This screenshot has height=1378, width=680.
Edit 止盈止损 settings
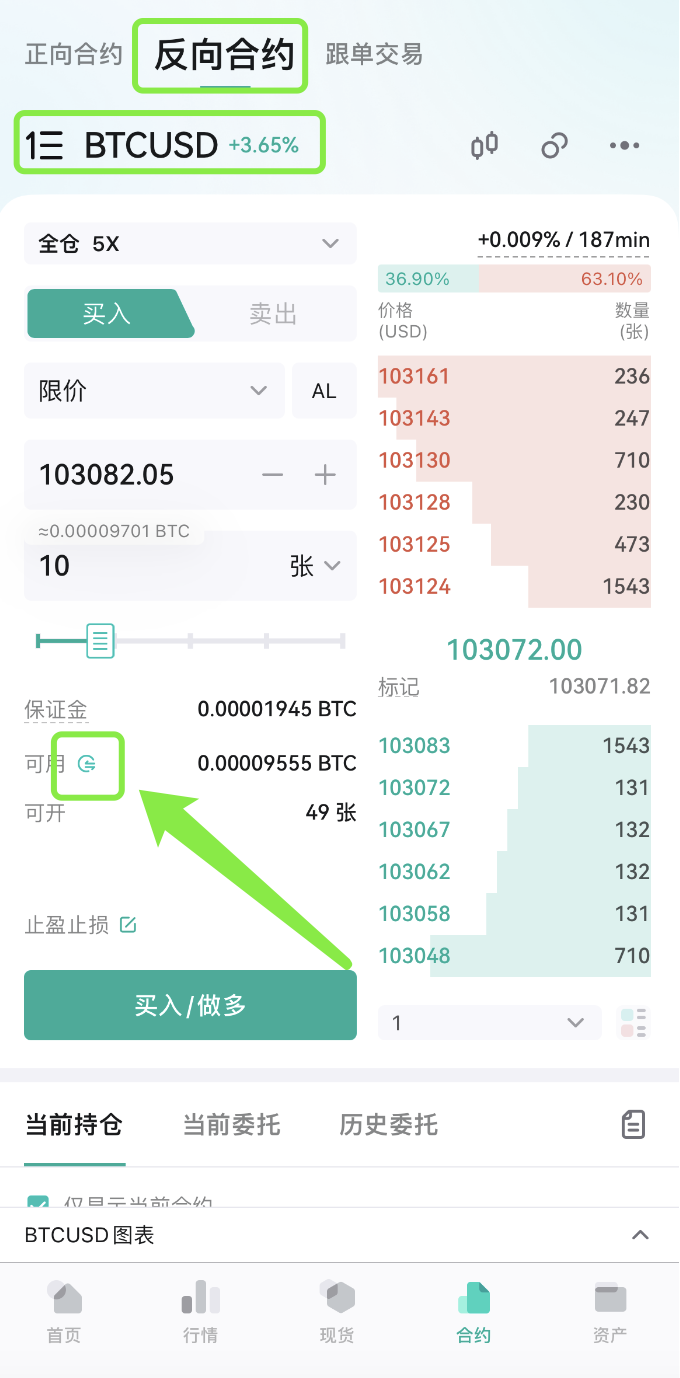click(x=127, y=925)
